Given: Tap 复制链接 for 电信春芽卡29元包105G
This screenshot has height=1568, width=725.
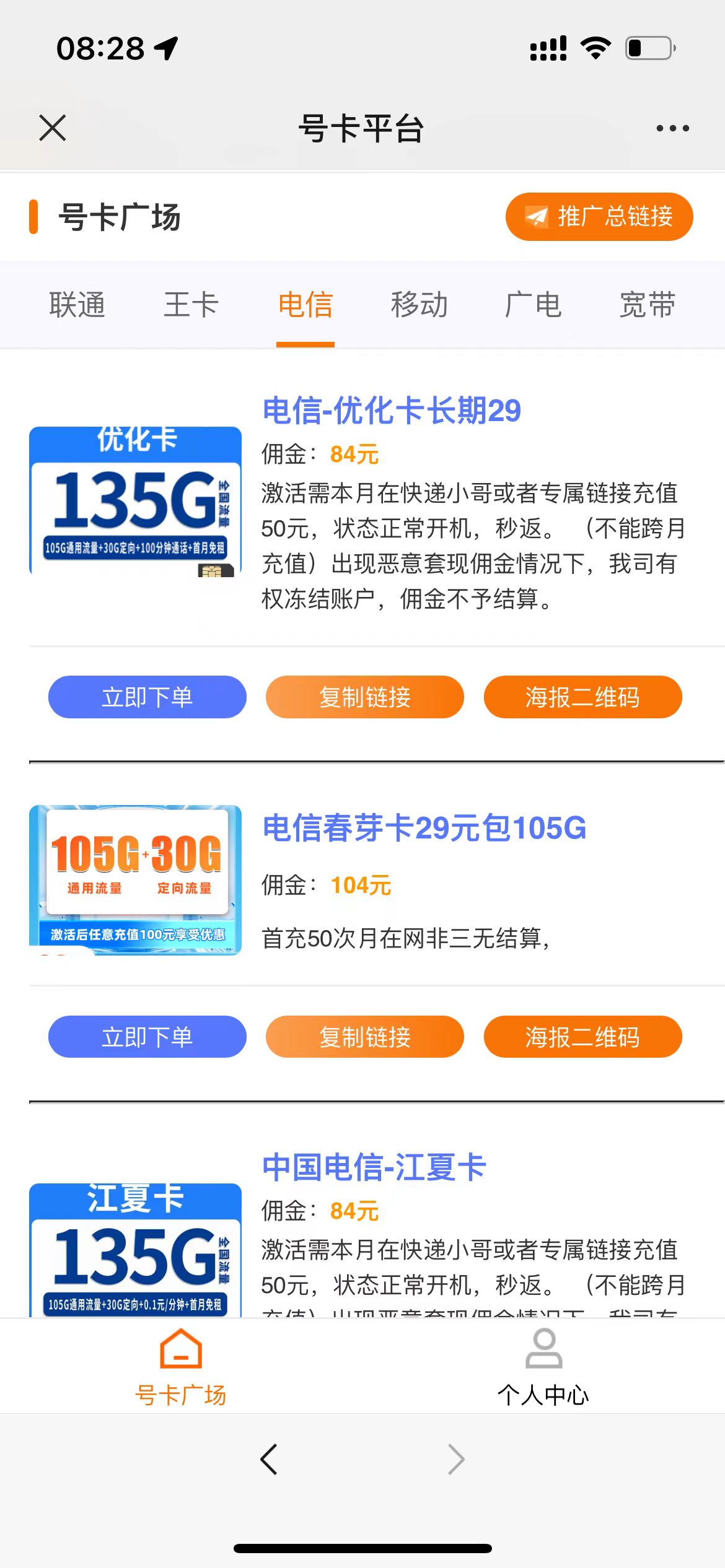Looking at the screenshot, I should click(x=365, y=1037).
